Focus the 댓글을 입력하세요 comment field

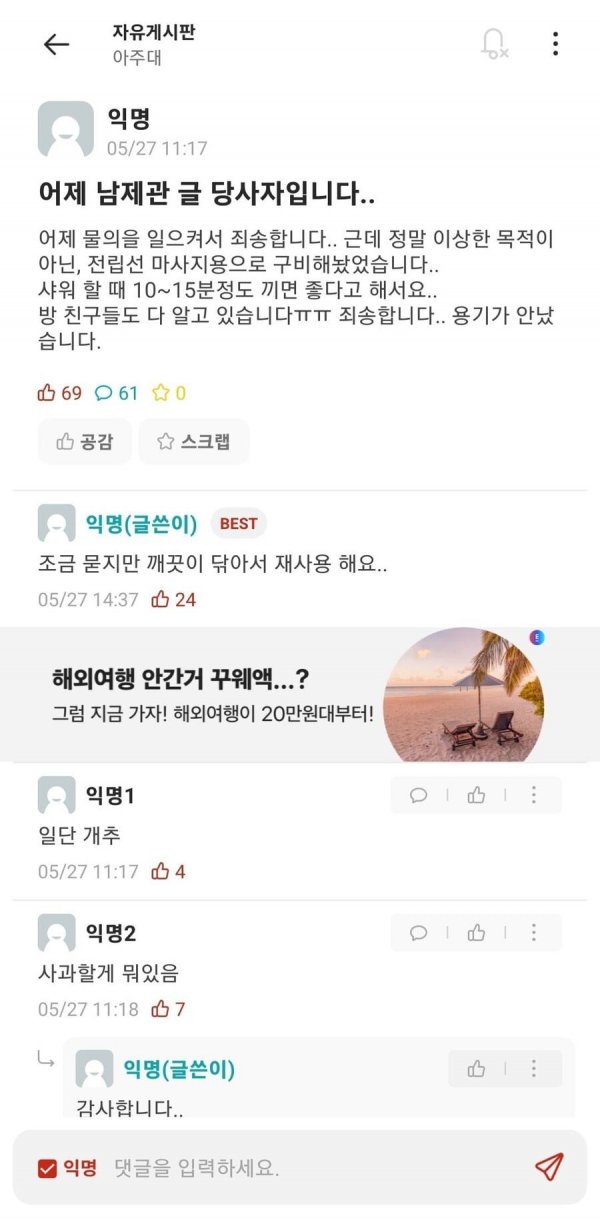point(310,1168)
